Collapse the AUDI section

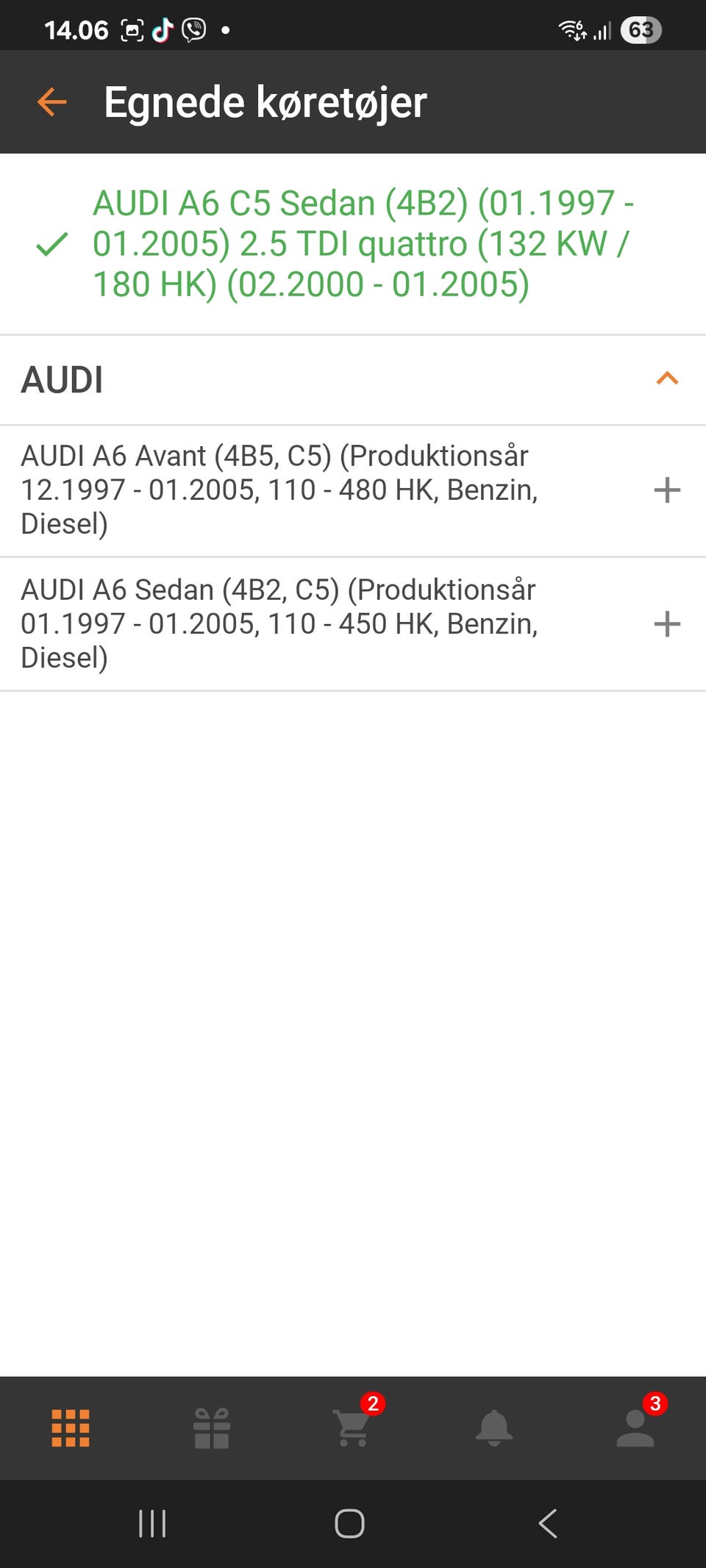pyautogui.click(x=666, y=379)
